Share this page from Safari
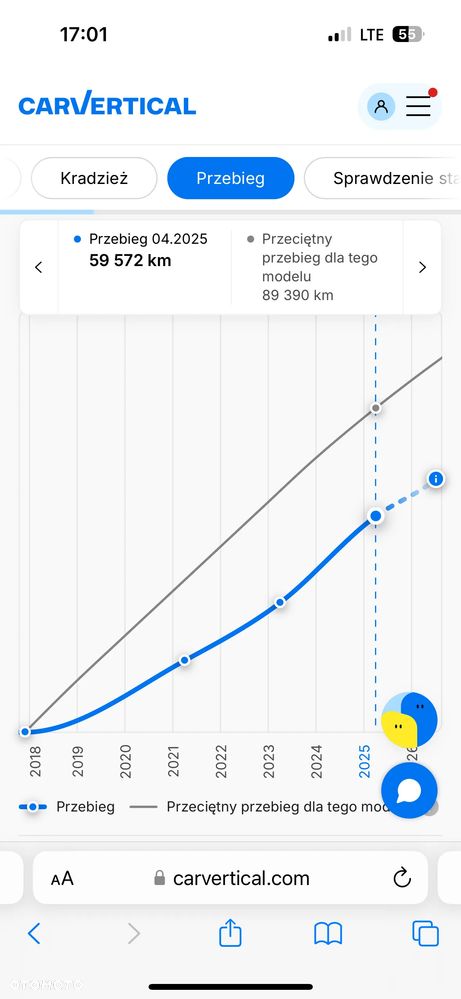Screen dimensions: 461x999 pyautogui.click(x=230, y=932)
